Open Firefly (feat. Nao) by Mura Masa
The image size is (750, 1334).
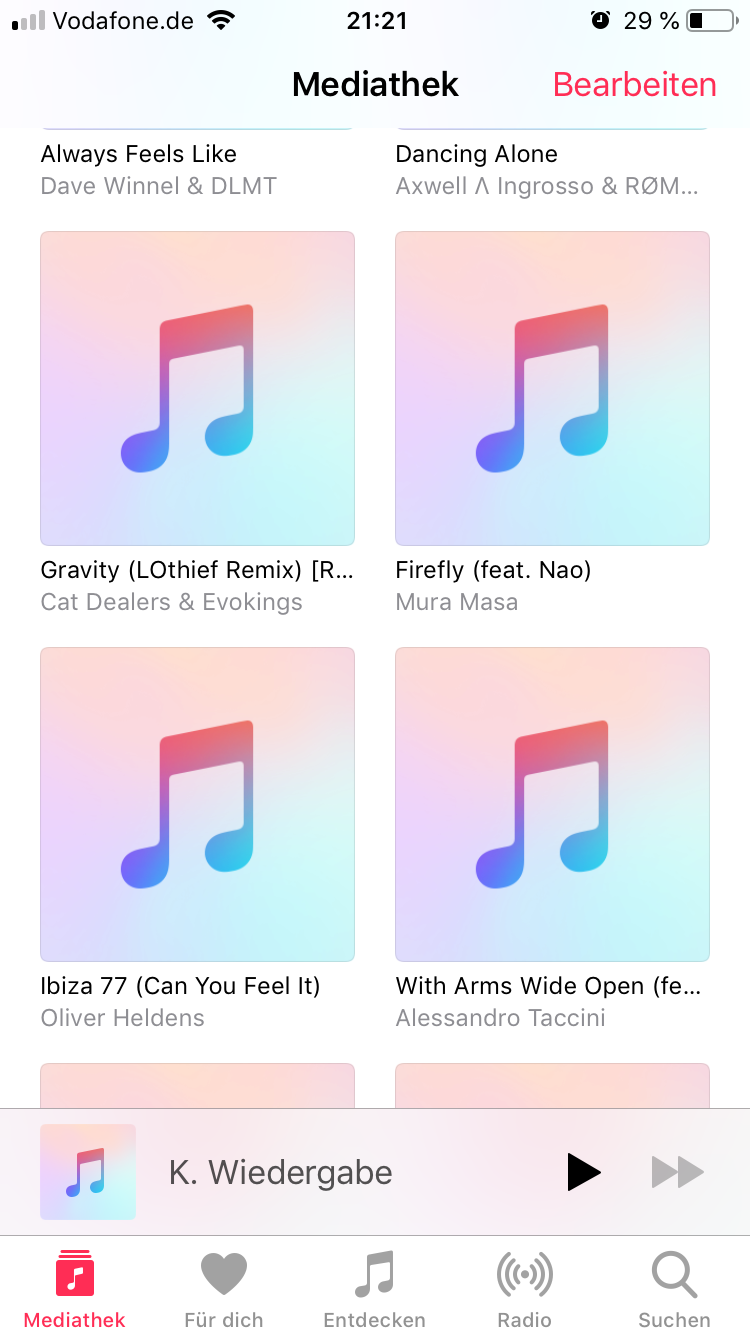click(552, 388)
